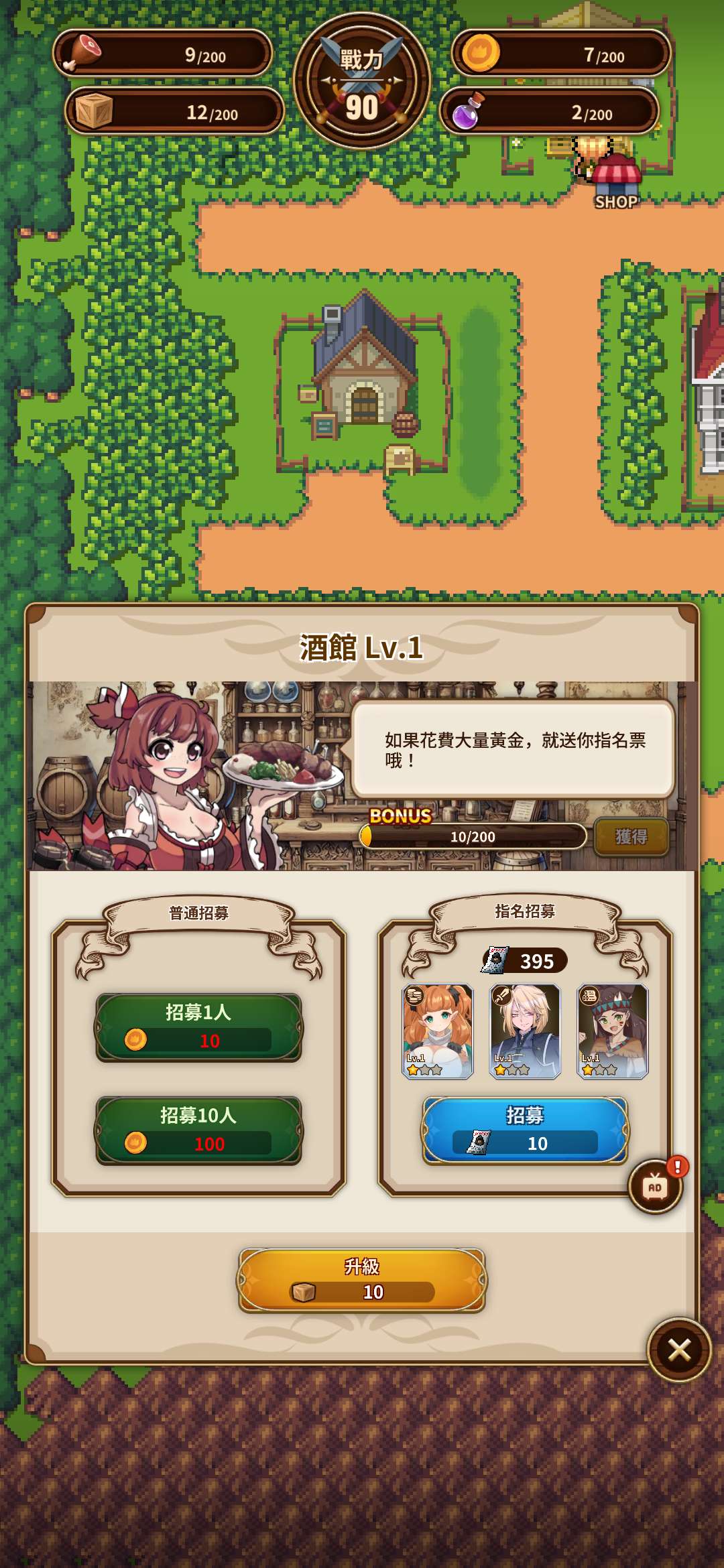
Task: Select the feathered headband hero card
Action: [612, 1031]
